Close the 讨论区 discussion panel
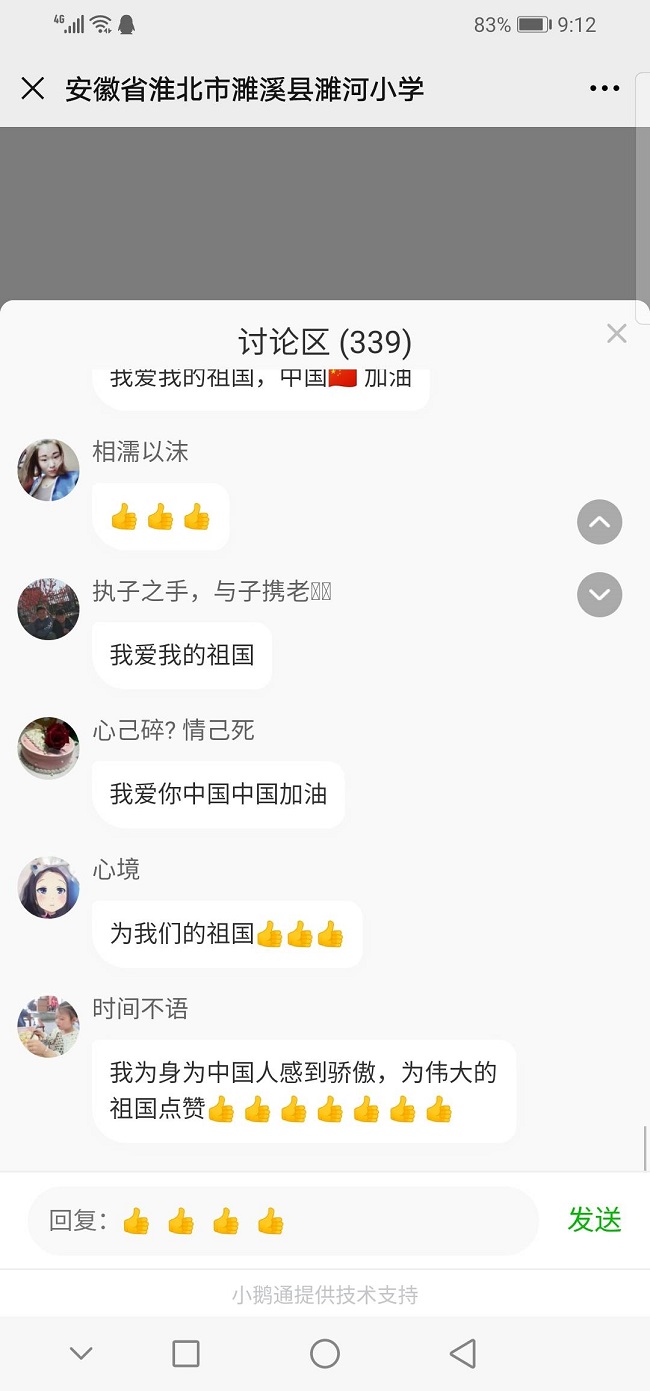This screenshot has width=650, height=1391. [616, 334]
